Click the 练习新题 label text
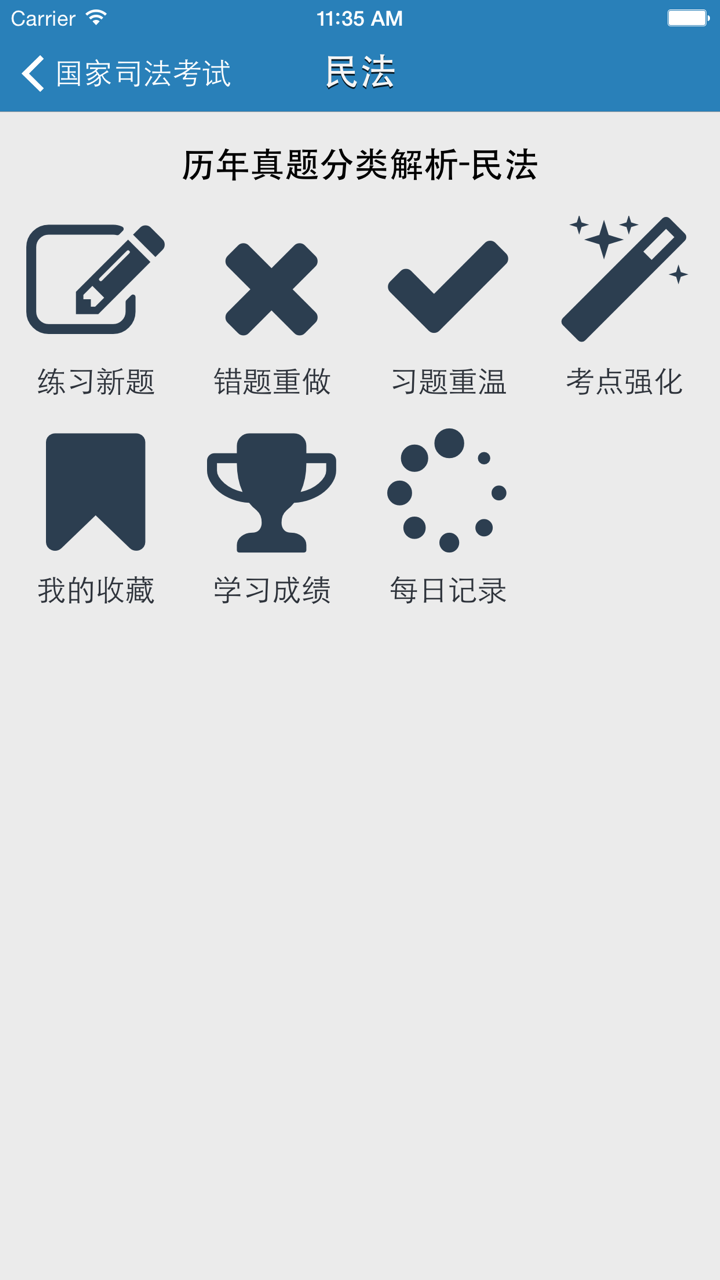Viewport: 720px width, 1280px height. [x=96, y=379]
